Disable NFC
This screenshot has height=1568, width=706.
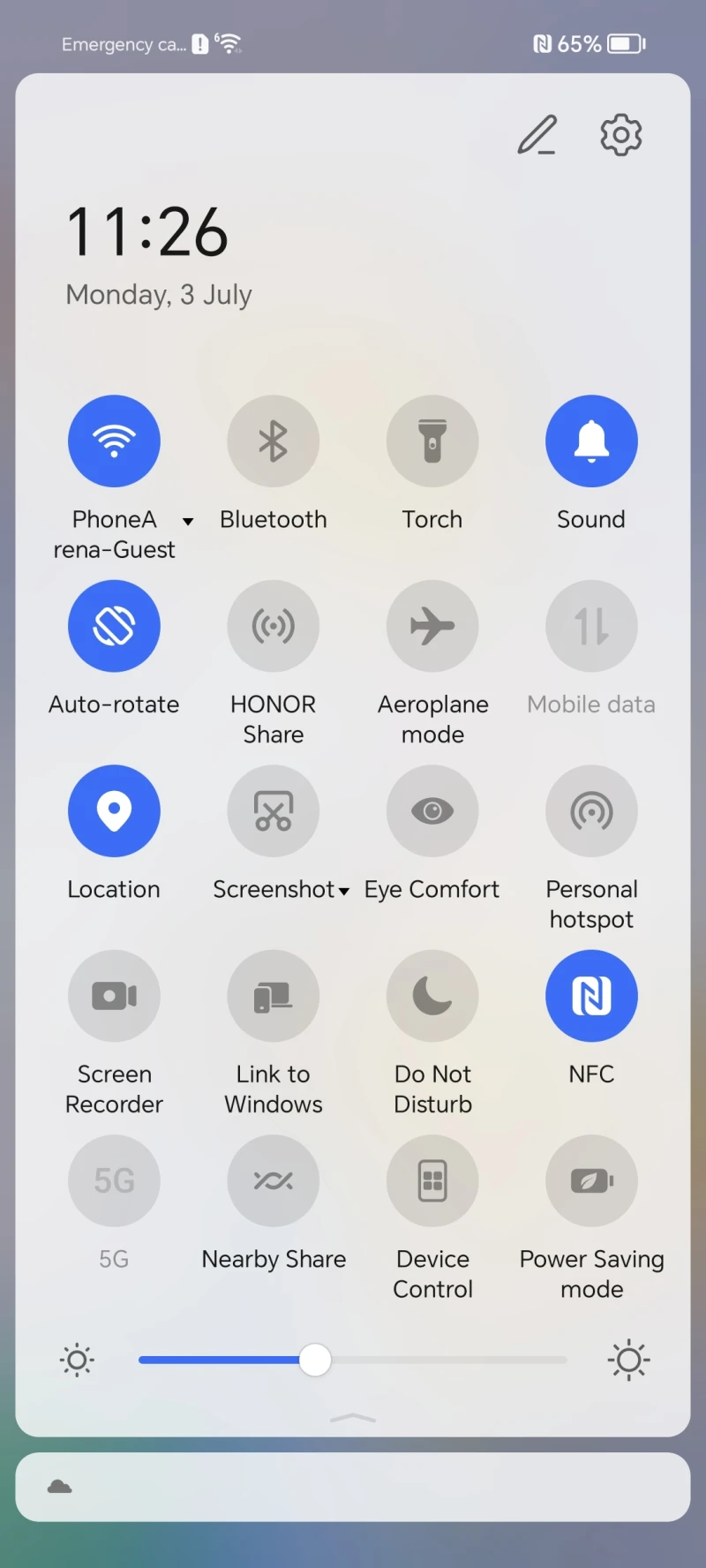point(591,996)
